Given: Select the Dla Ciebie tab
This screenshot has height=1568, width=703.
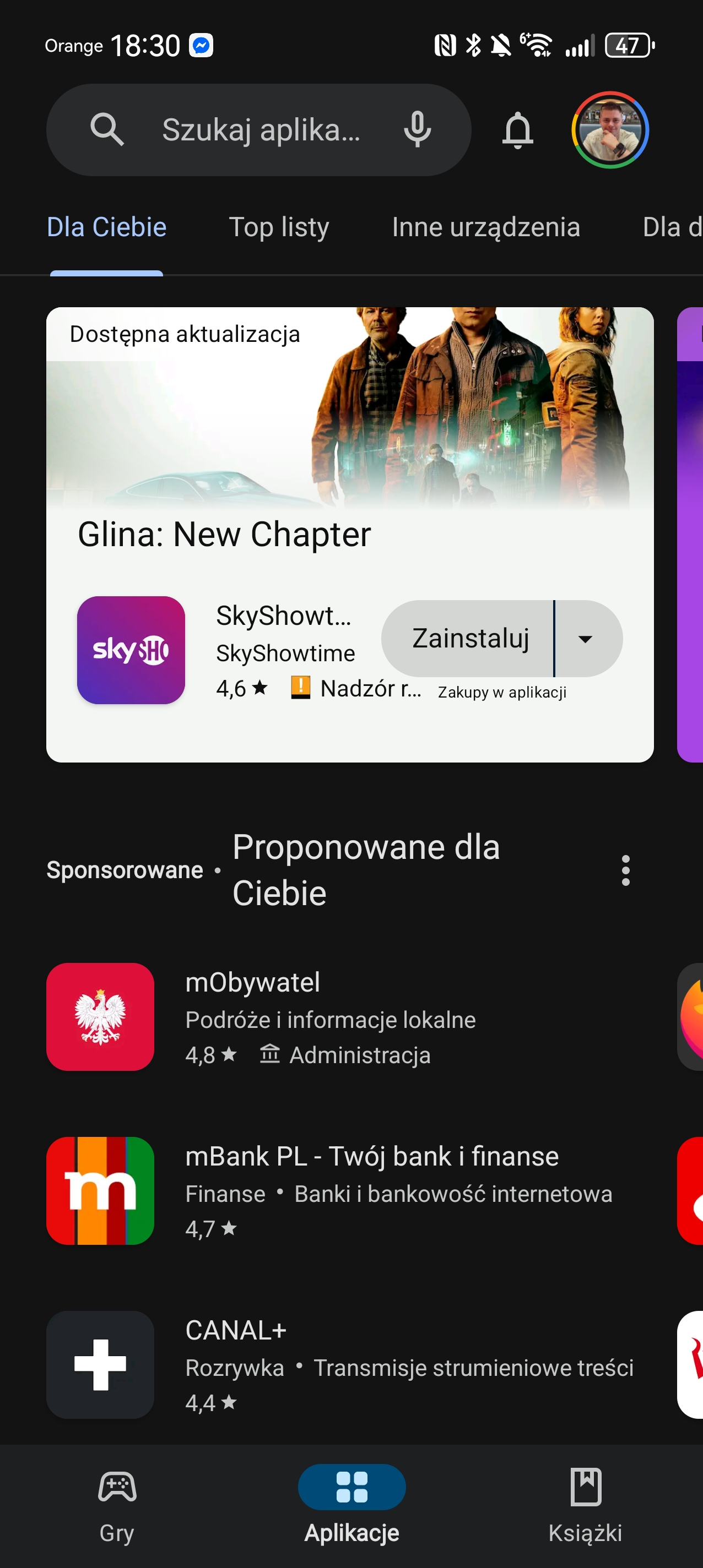Looking at the screenshot, I should (x=107, y=227).
